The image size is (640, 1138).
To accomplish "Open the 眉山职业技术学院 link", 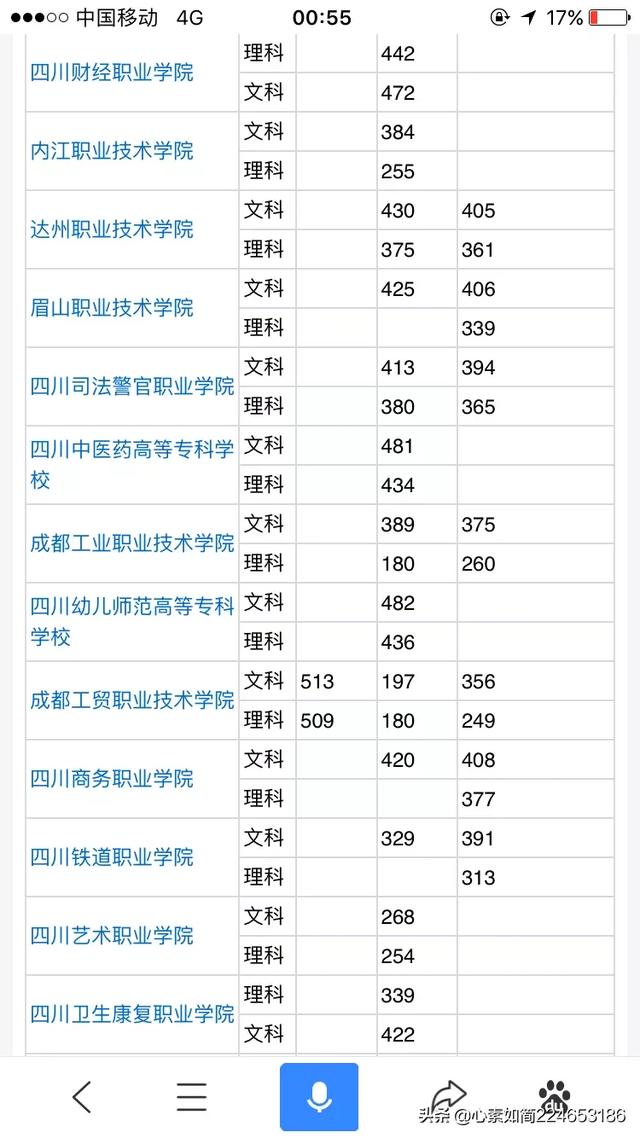I will coord(112,308).
